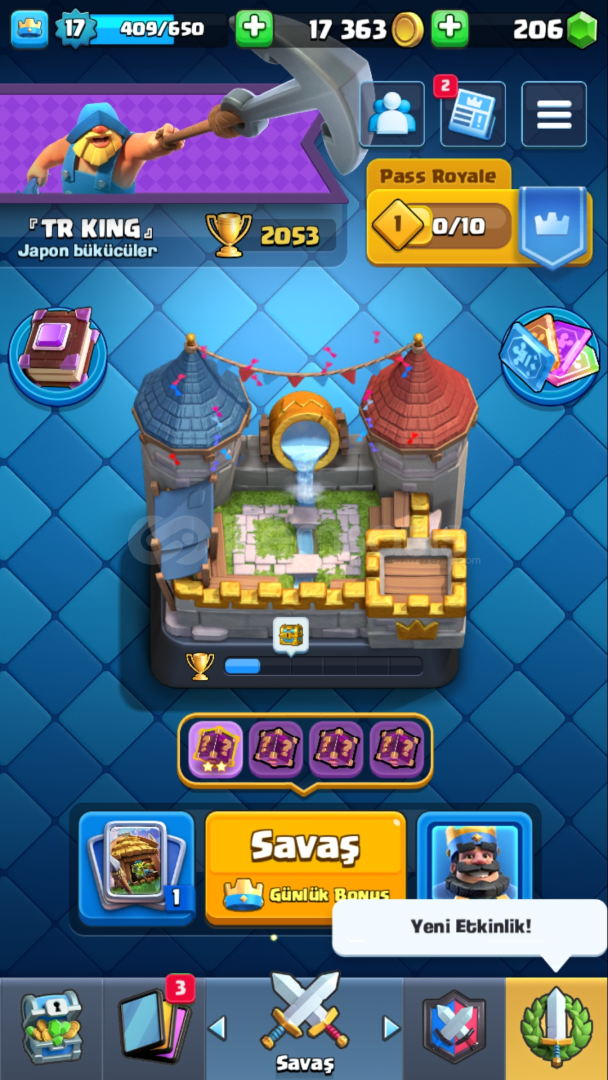The width and height of the screenshot is (608, 1080).
Task: Open the collection cards icon on right
Action: (x=549, y=357)
